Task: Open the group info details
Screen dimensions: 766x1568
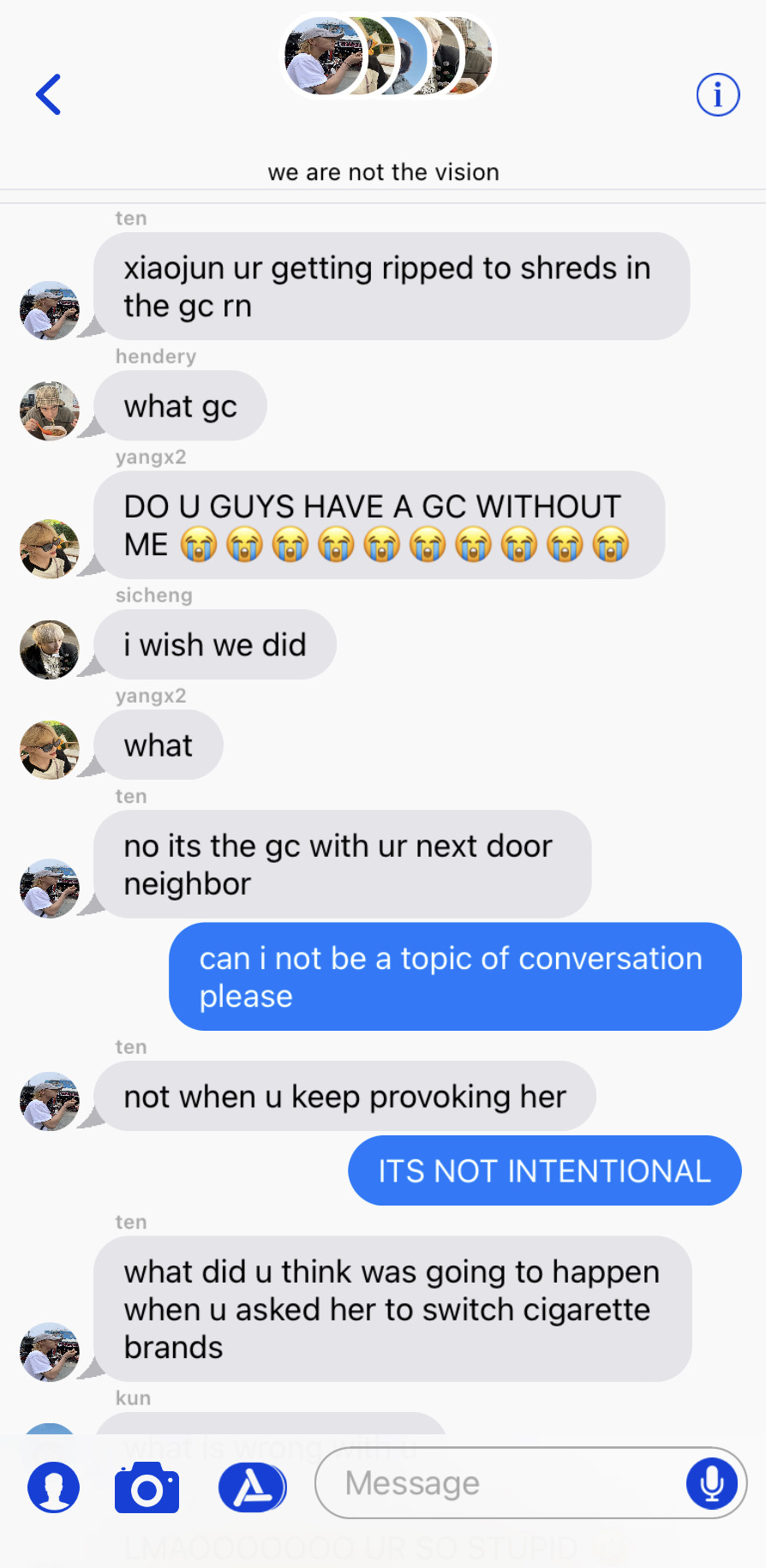Action: click(717, 94)
